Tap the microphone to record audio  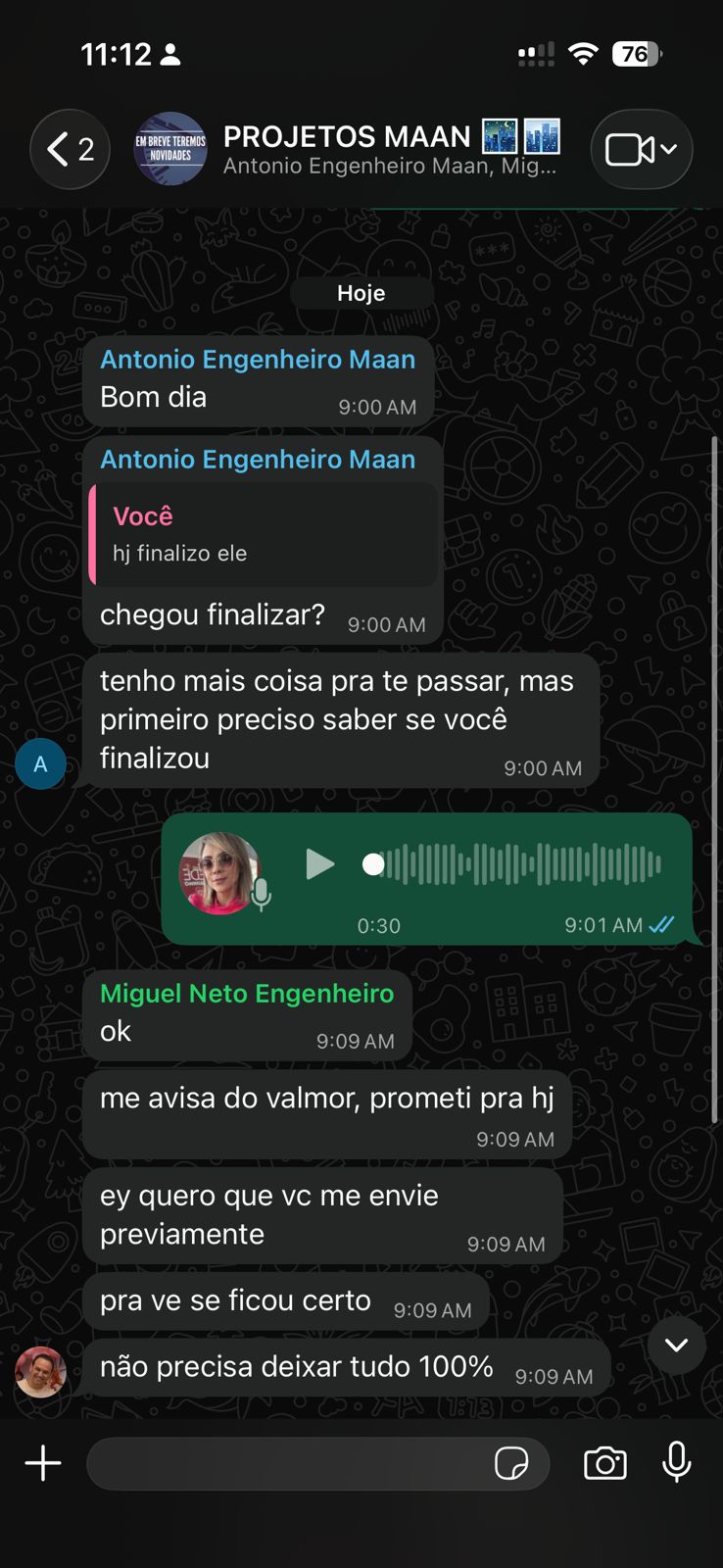[676, 1463]
